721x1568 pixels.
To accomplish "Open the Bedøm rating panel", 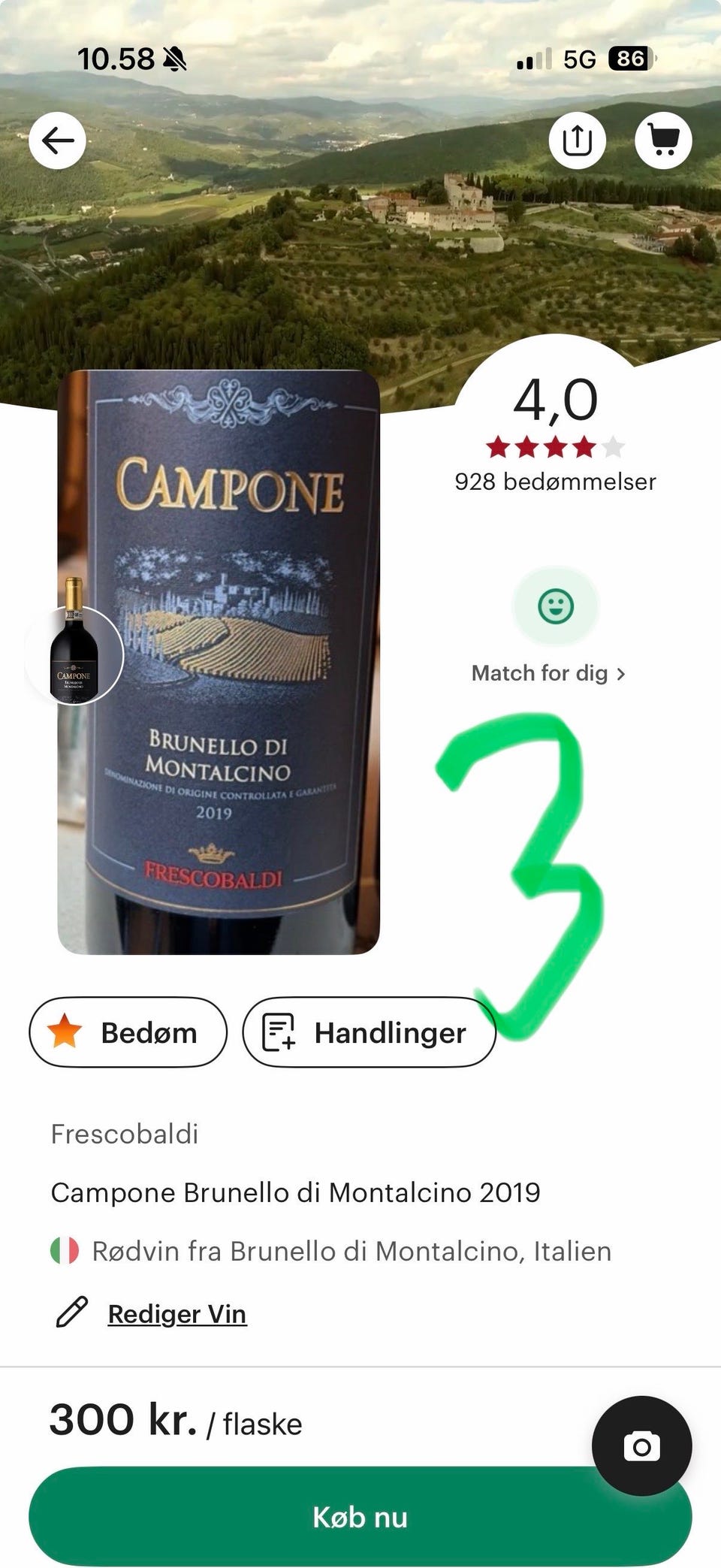I will (x=128, y=1032).
